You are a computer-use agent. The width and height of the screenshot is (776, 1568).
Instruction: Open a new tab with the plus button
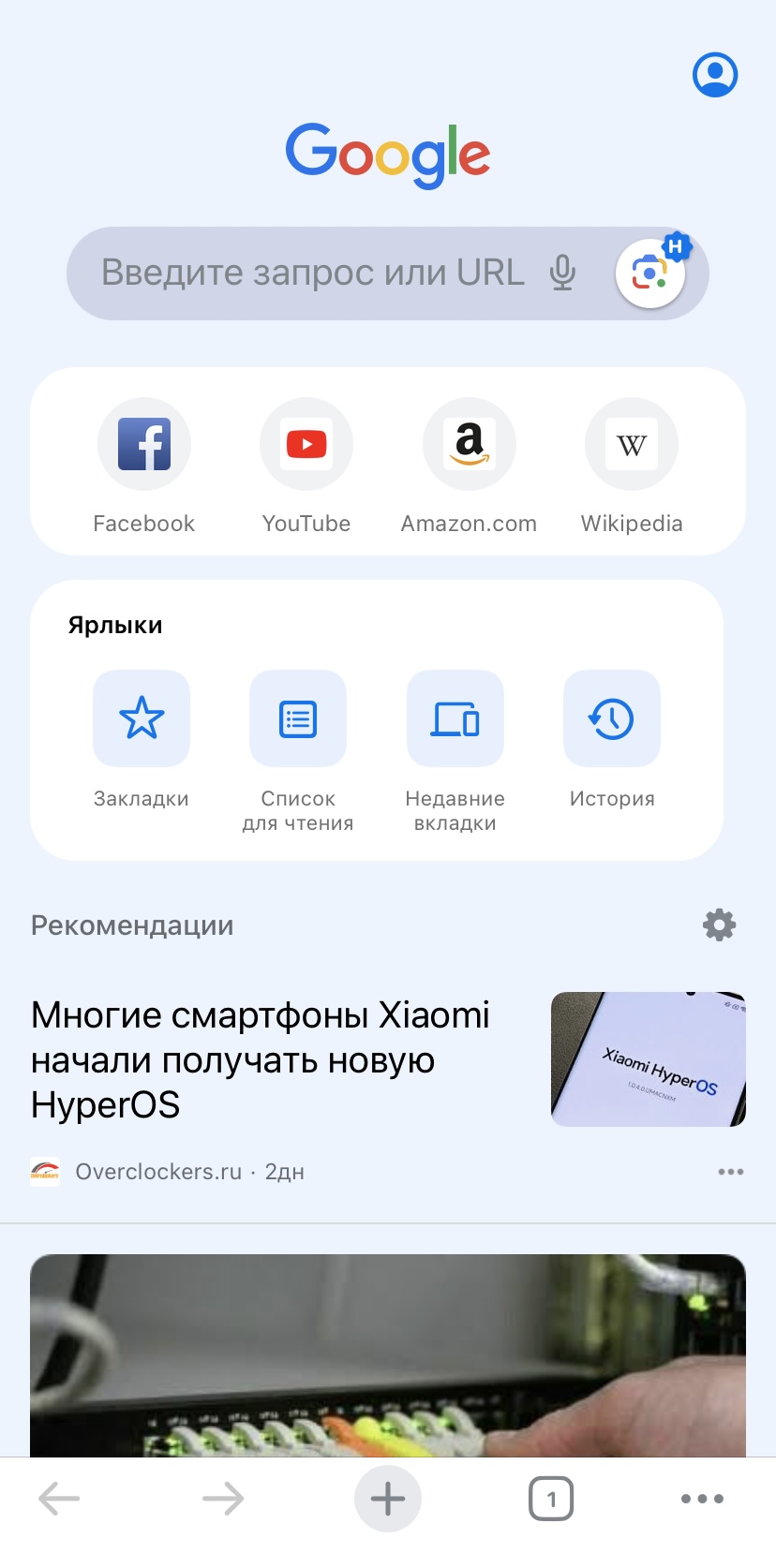(x=388, y=1499)
